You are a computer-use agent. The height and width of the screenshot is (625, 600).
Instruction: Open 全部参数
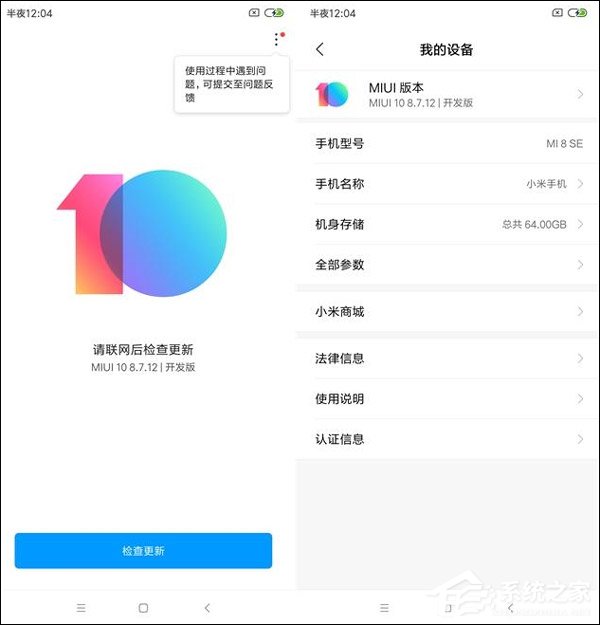[448, 265]
